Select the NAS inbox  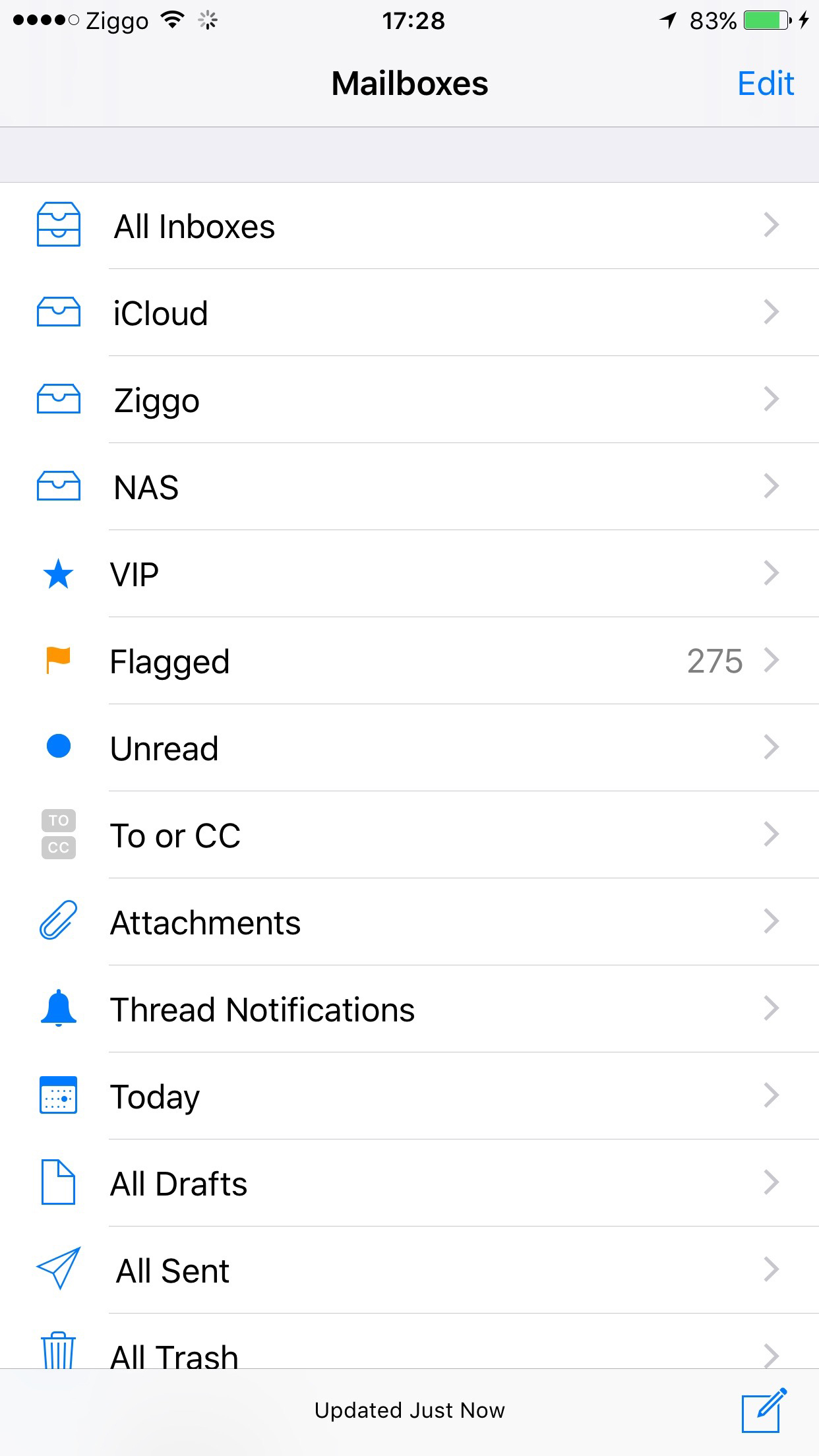pyautogui.click(x=409, y=487)
